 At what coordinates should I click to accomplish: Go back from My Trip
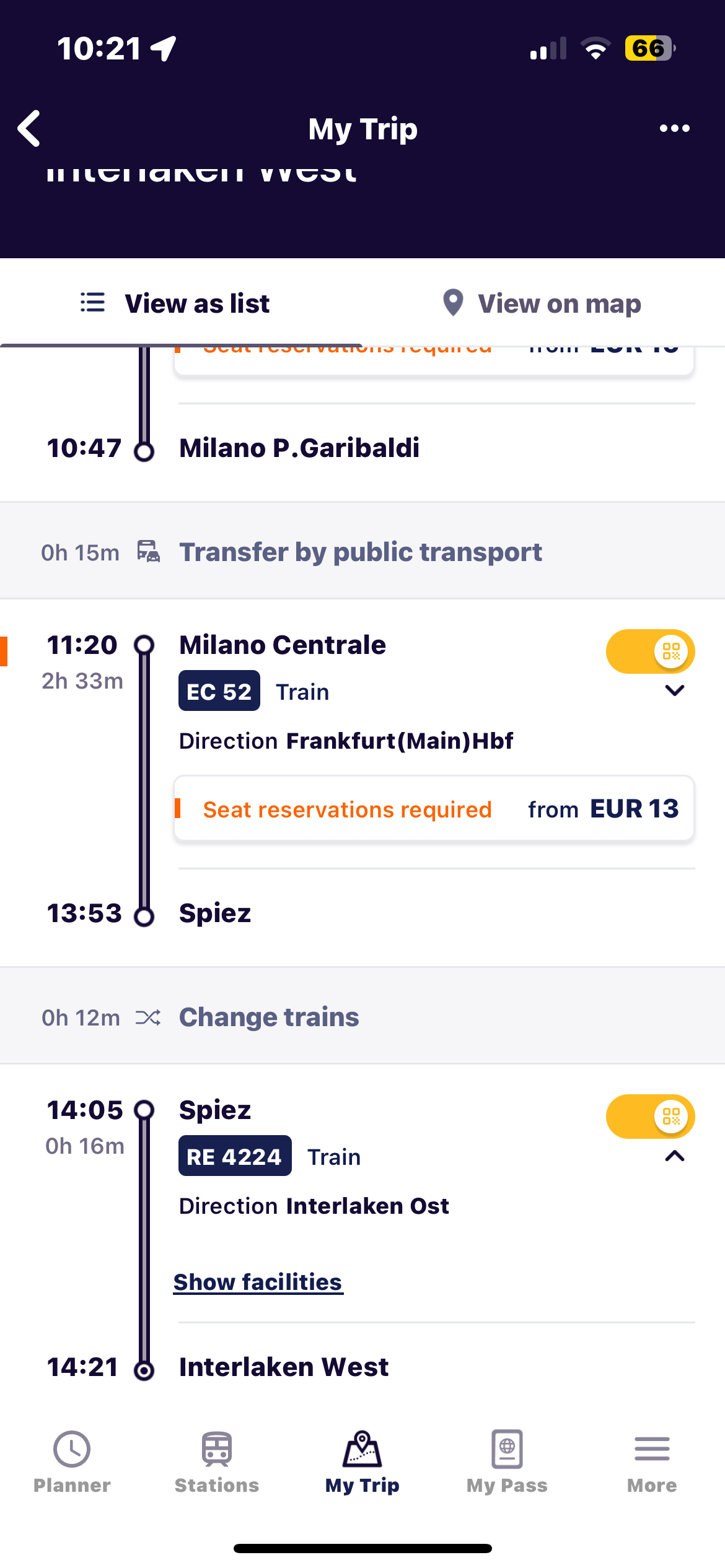(29, 129)
